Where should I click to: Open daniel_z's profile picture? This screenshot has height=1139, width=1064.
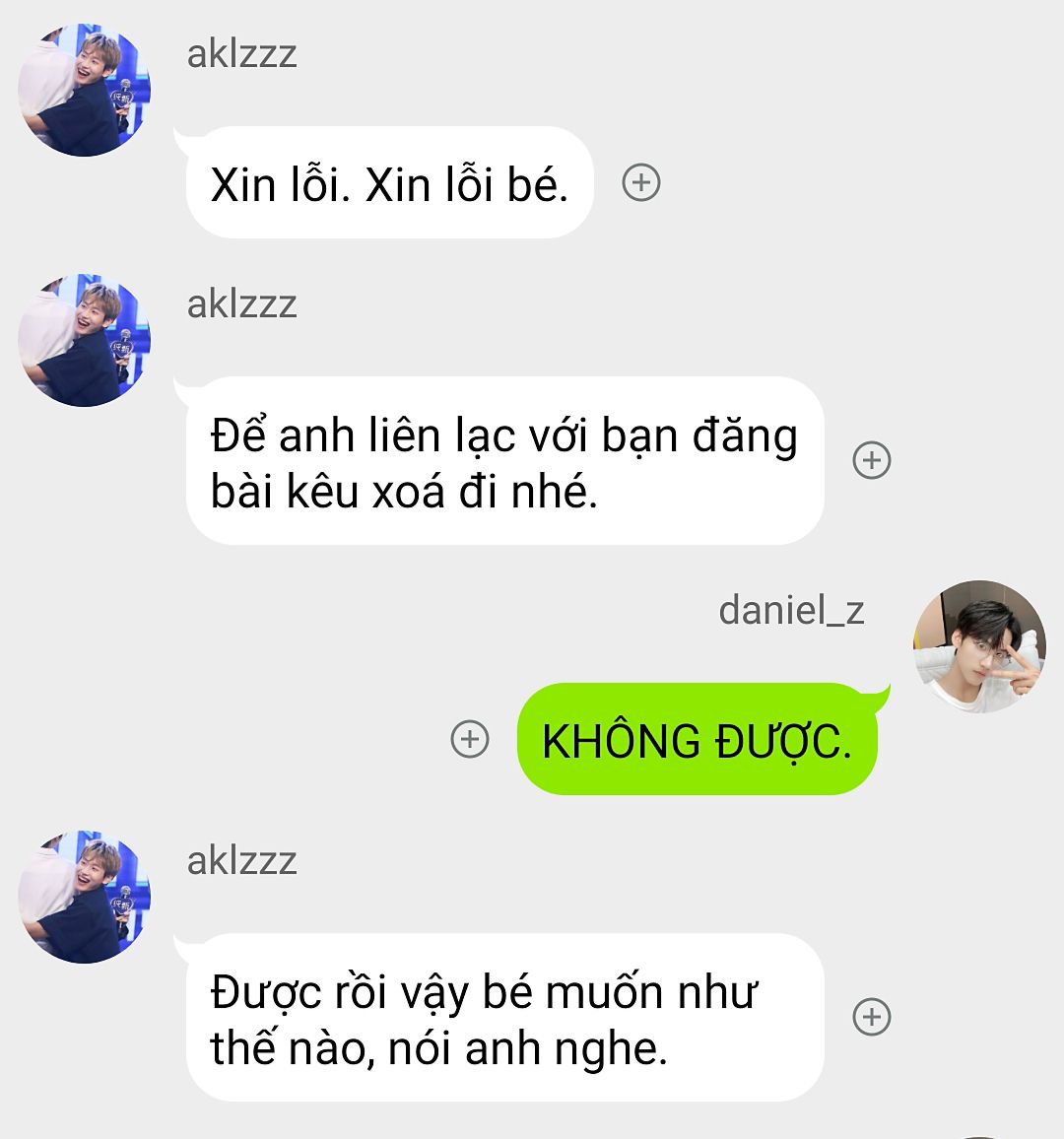pos(979,646)
